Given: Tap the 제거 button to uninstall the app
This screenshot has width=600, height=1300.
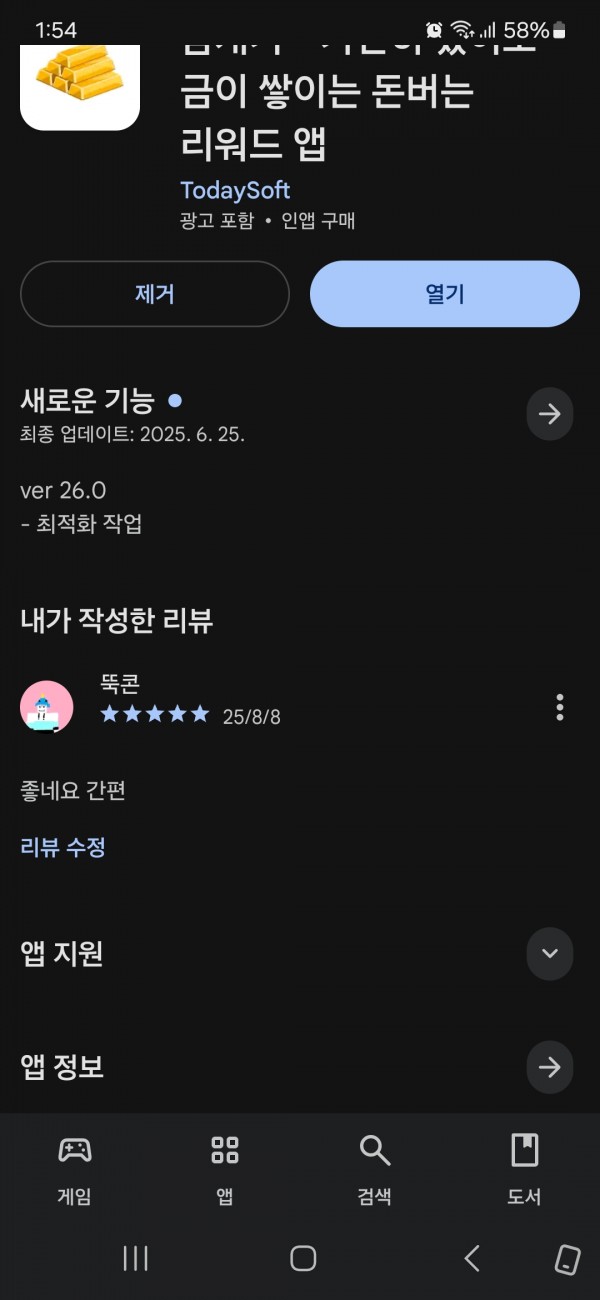Looking at the screenshot, I should [x=155, y=294].
